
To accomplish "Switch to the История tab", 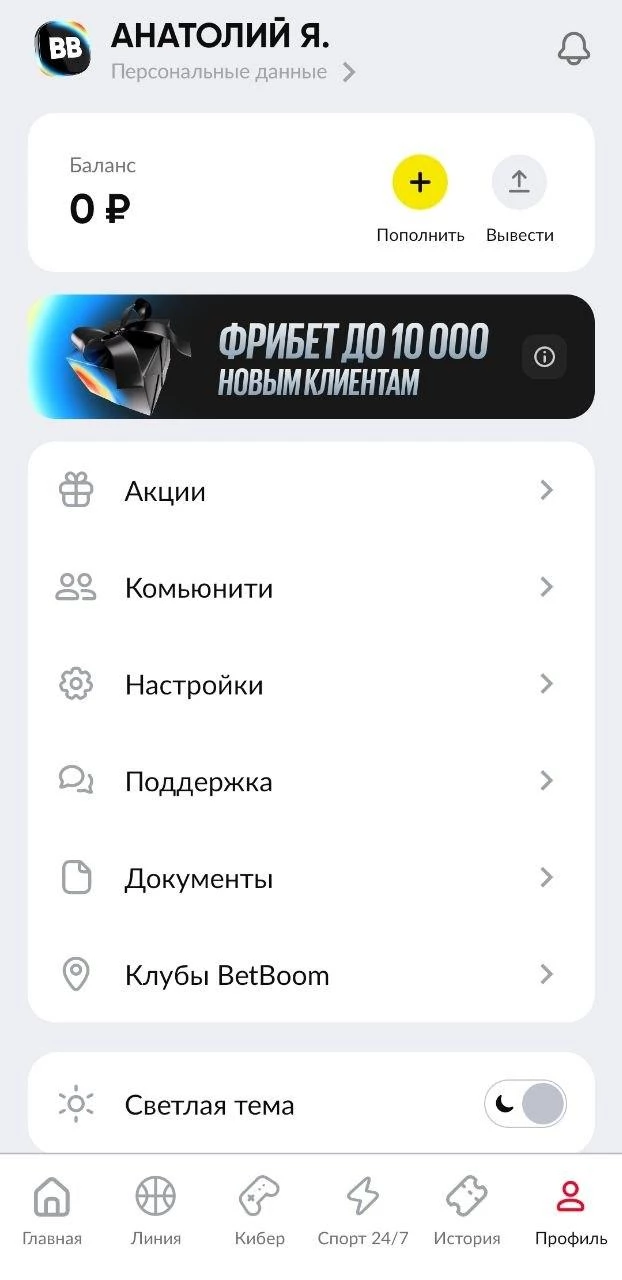I will pos(467,1211).
